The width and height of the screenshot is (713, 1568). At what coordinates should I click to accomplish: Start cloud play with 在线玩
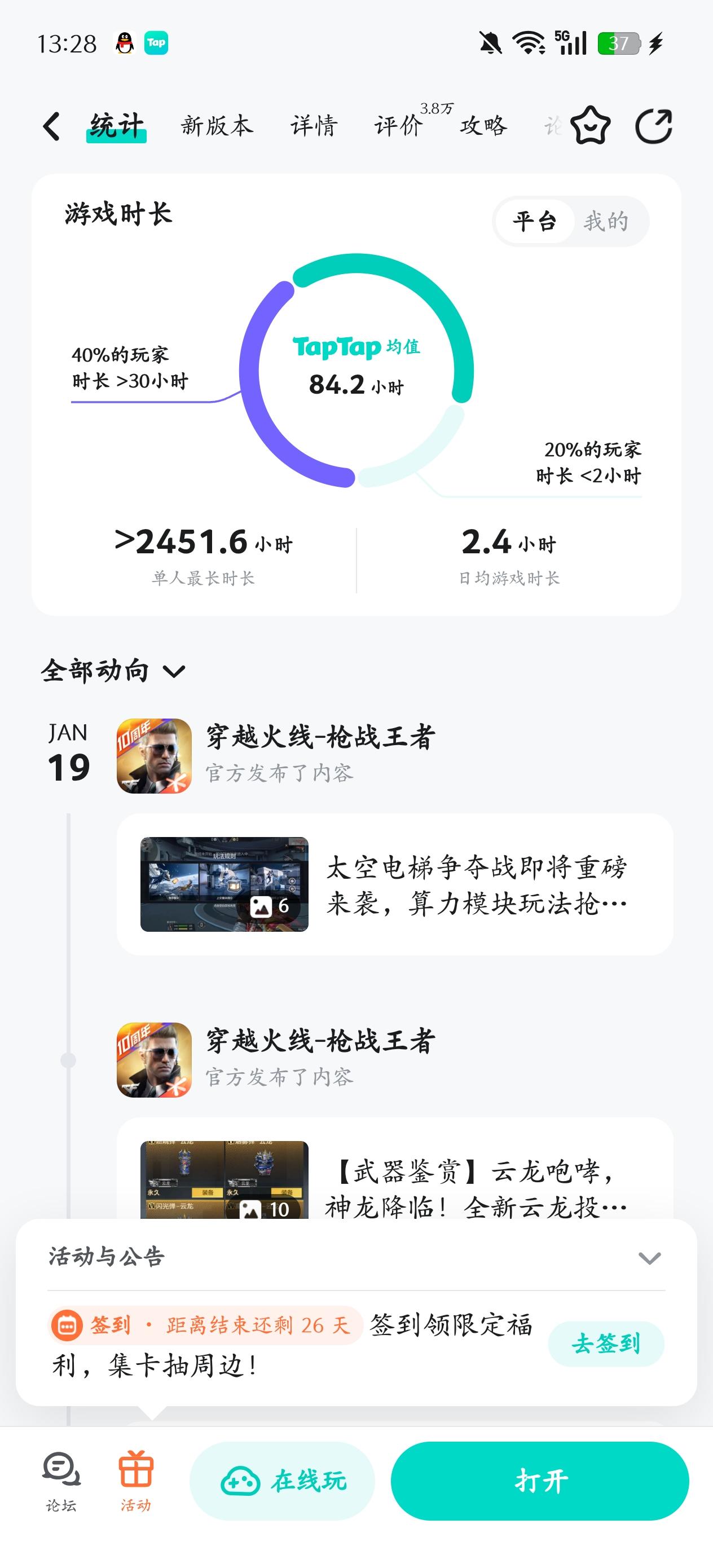(x=282, y=1481)
